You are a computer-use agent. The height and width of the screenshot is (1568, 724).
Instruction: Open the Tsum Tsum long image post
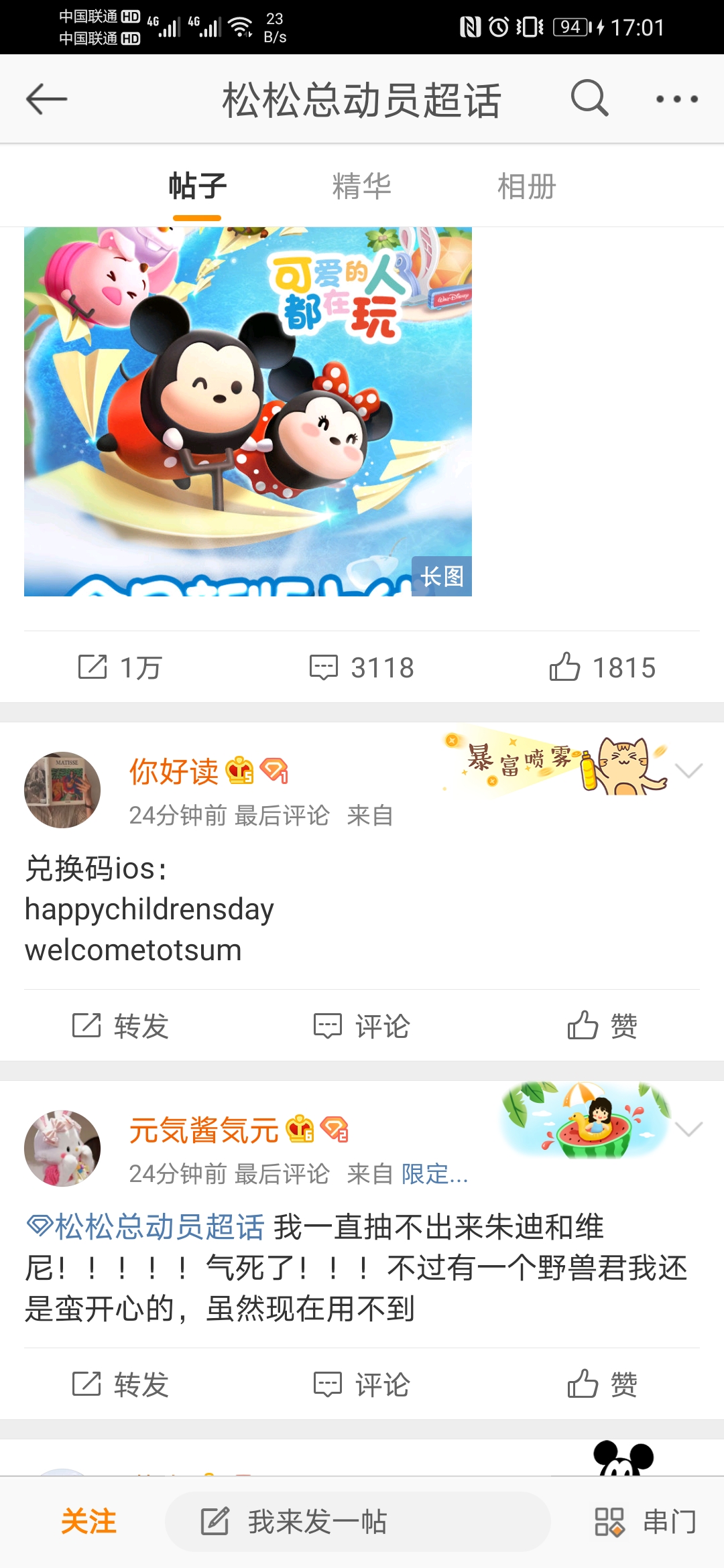(248, 411)
